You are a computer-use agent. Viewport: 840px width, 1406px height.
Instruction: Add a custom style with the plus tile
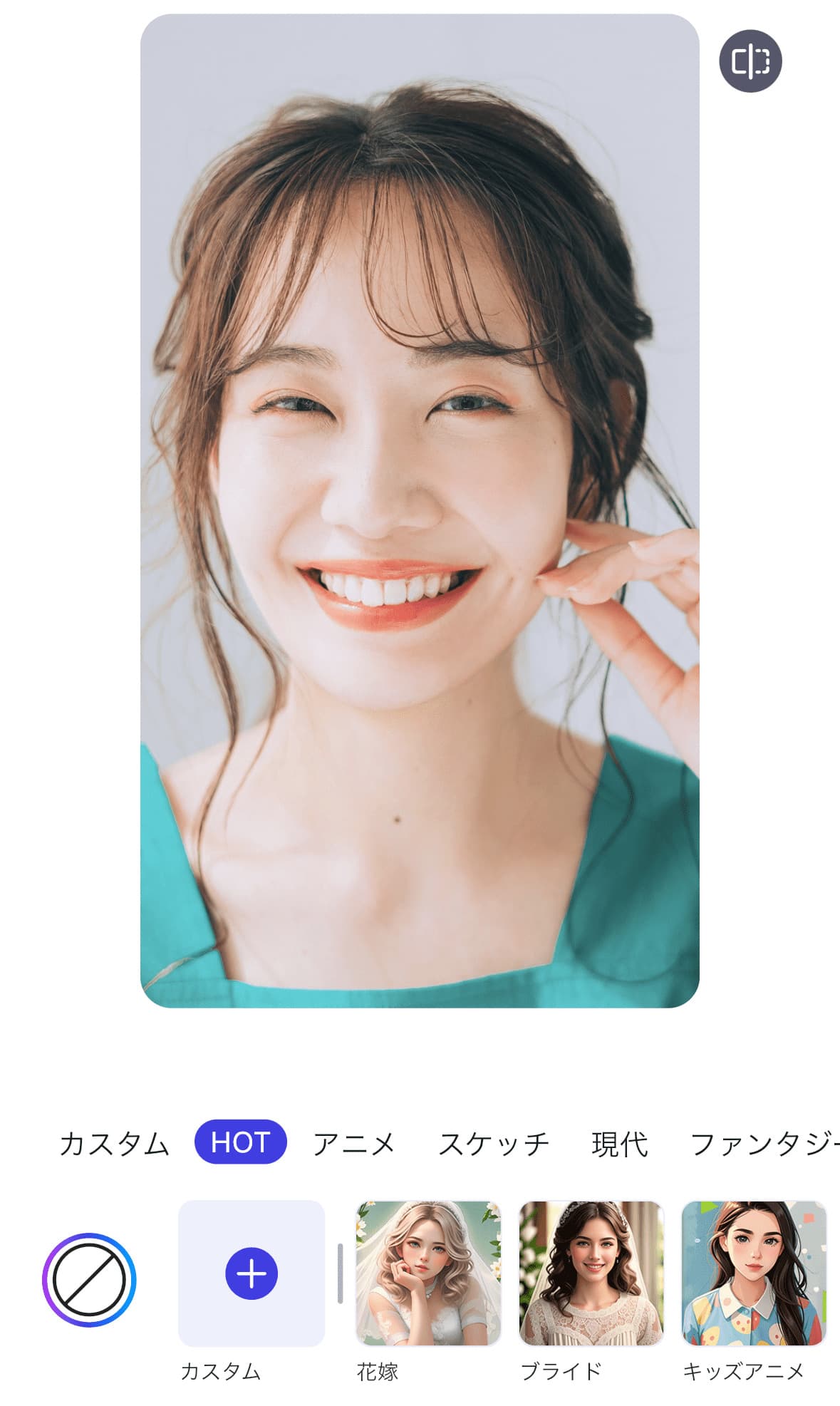[251, 1273]
